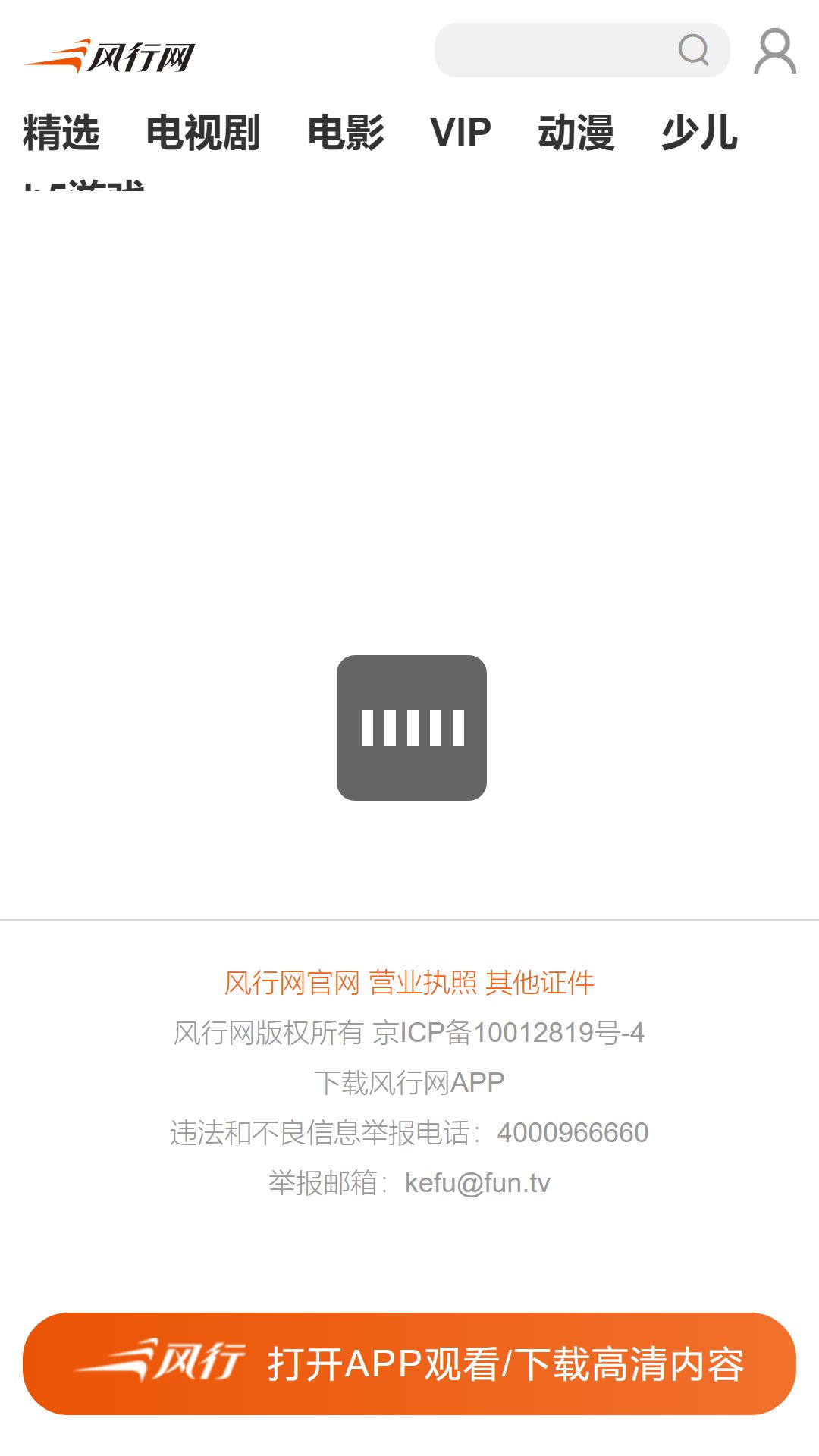View the 营业执照 link
The image size is (819, 1456).
coord(423,983)
